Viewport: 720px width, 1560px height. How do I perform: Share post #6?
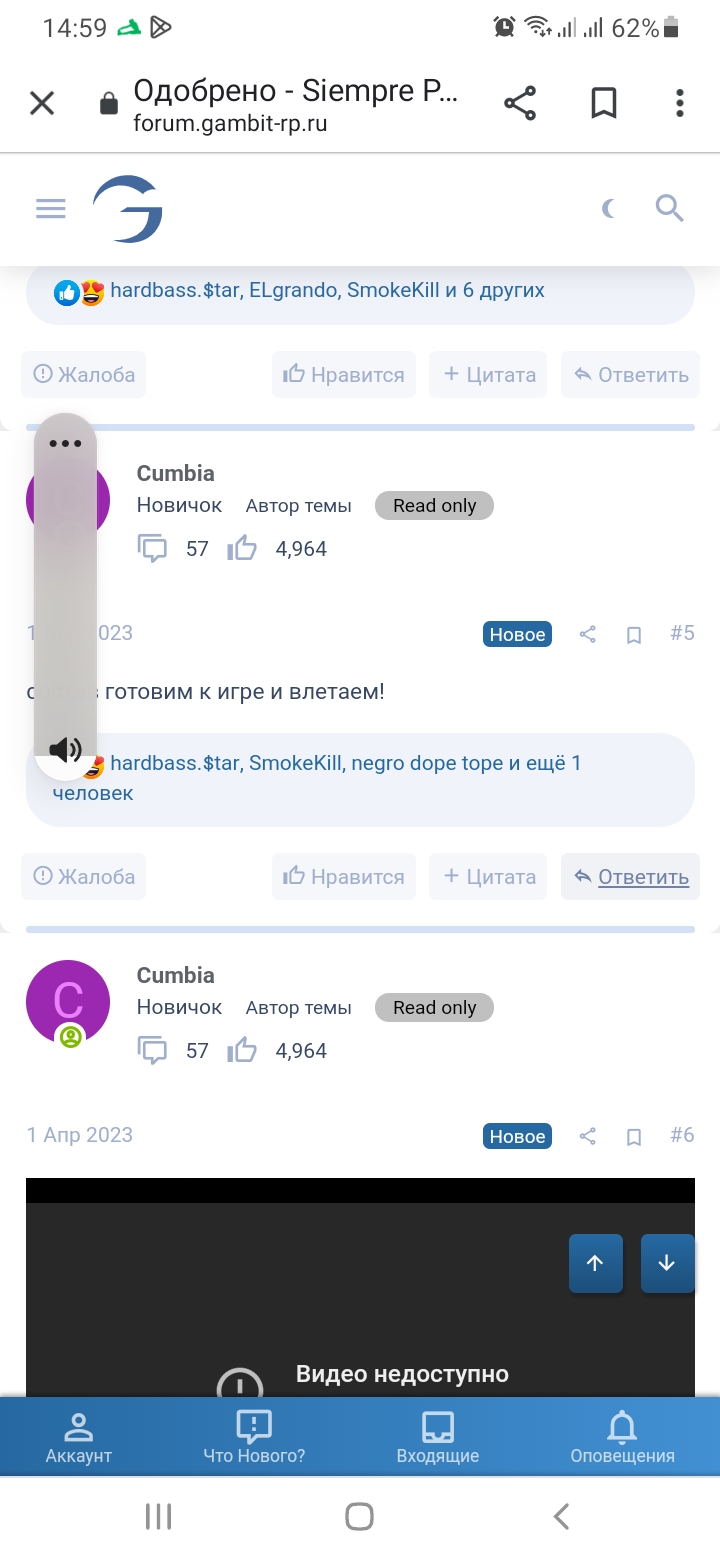[588, 1136]
